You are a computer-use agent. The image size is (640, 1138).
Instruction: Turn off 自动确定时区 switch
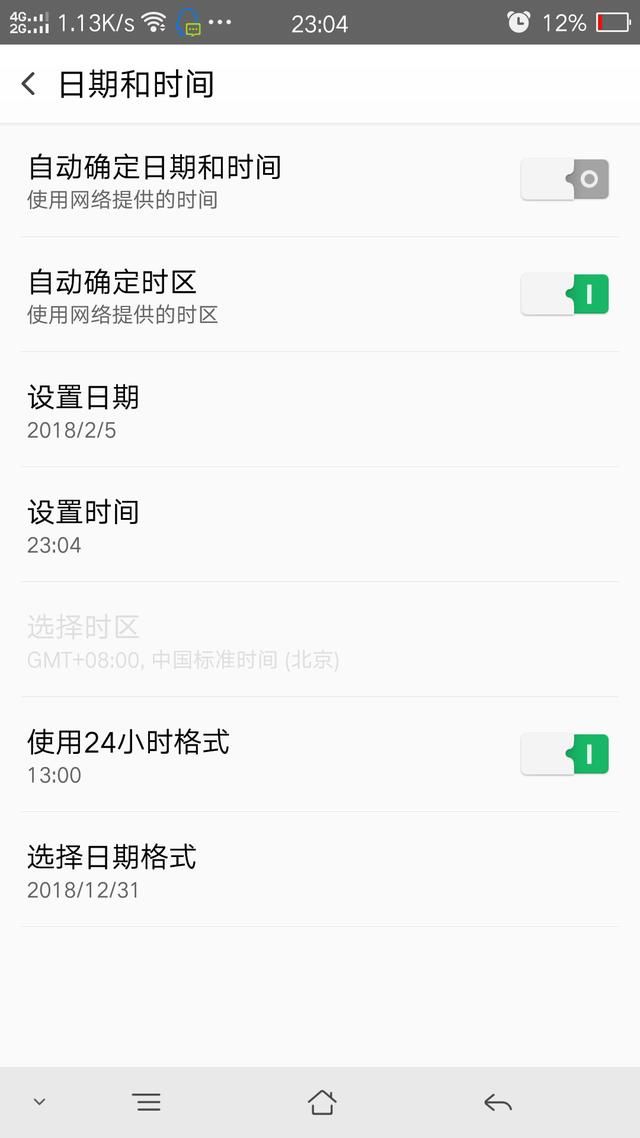(564, 295)
